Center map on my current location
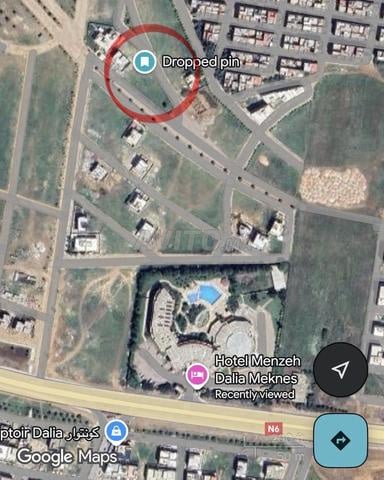 (x=340, y=370)
